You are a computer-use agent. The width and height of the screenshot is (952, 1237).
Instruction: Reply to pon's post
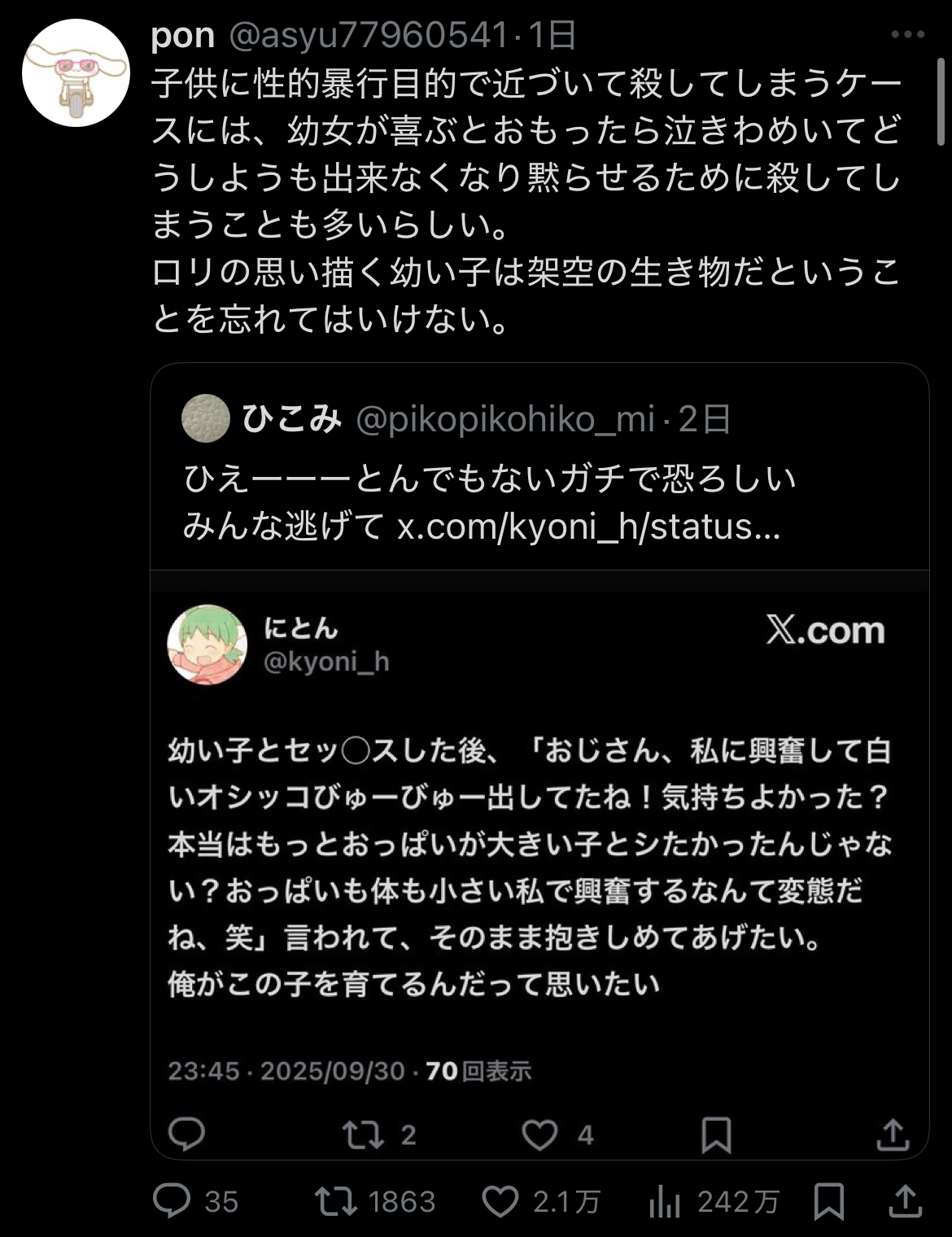[172, 1201]
